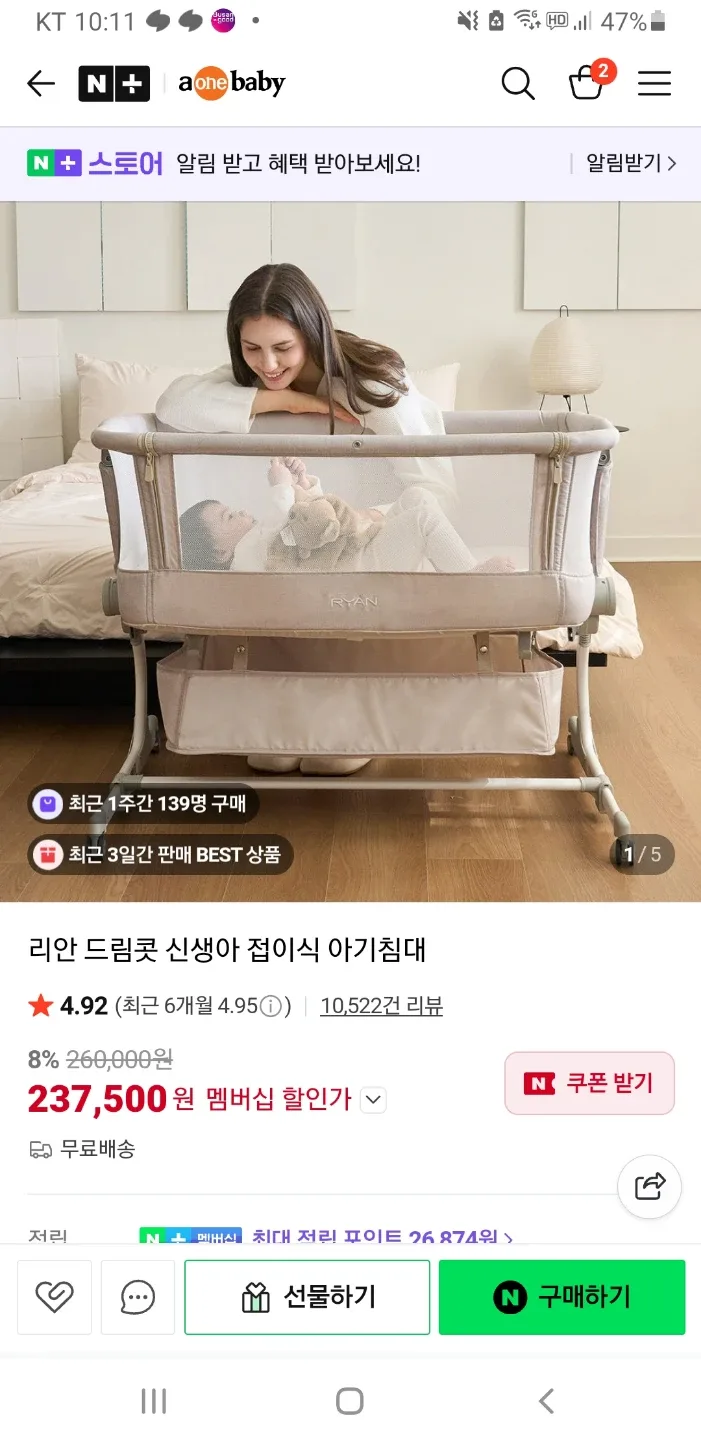Share this product via share icon
Screen dimensions: 701x1440
(x=650, y=1187)
